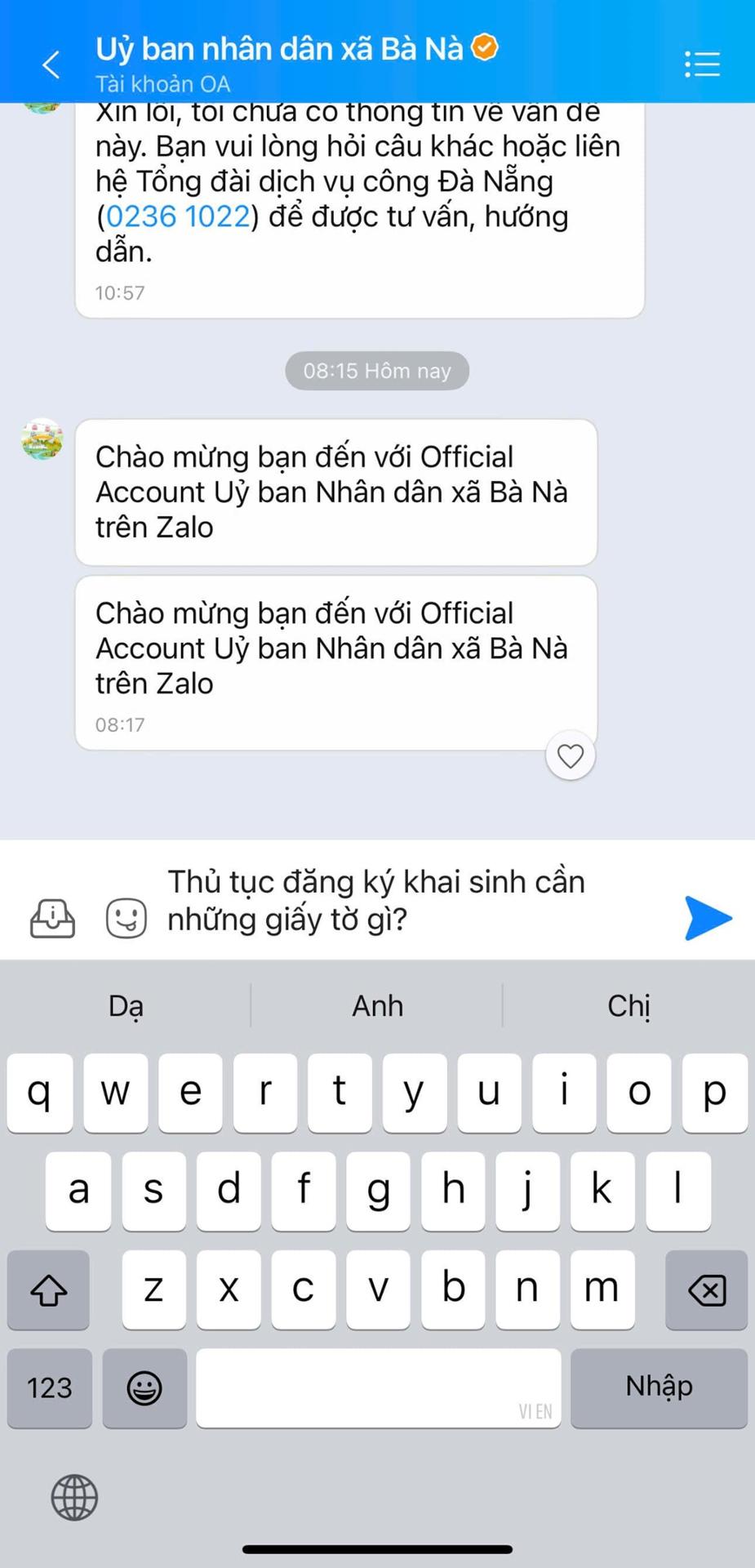The height and width of the screenshot is (1568, 755).
Task: Tap the Nhập return key
Action: [x=659, y=1387]
